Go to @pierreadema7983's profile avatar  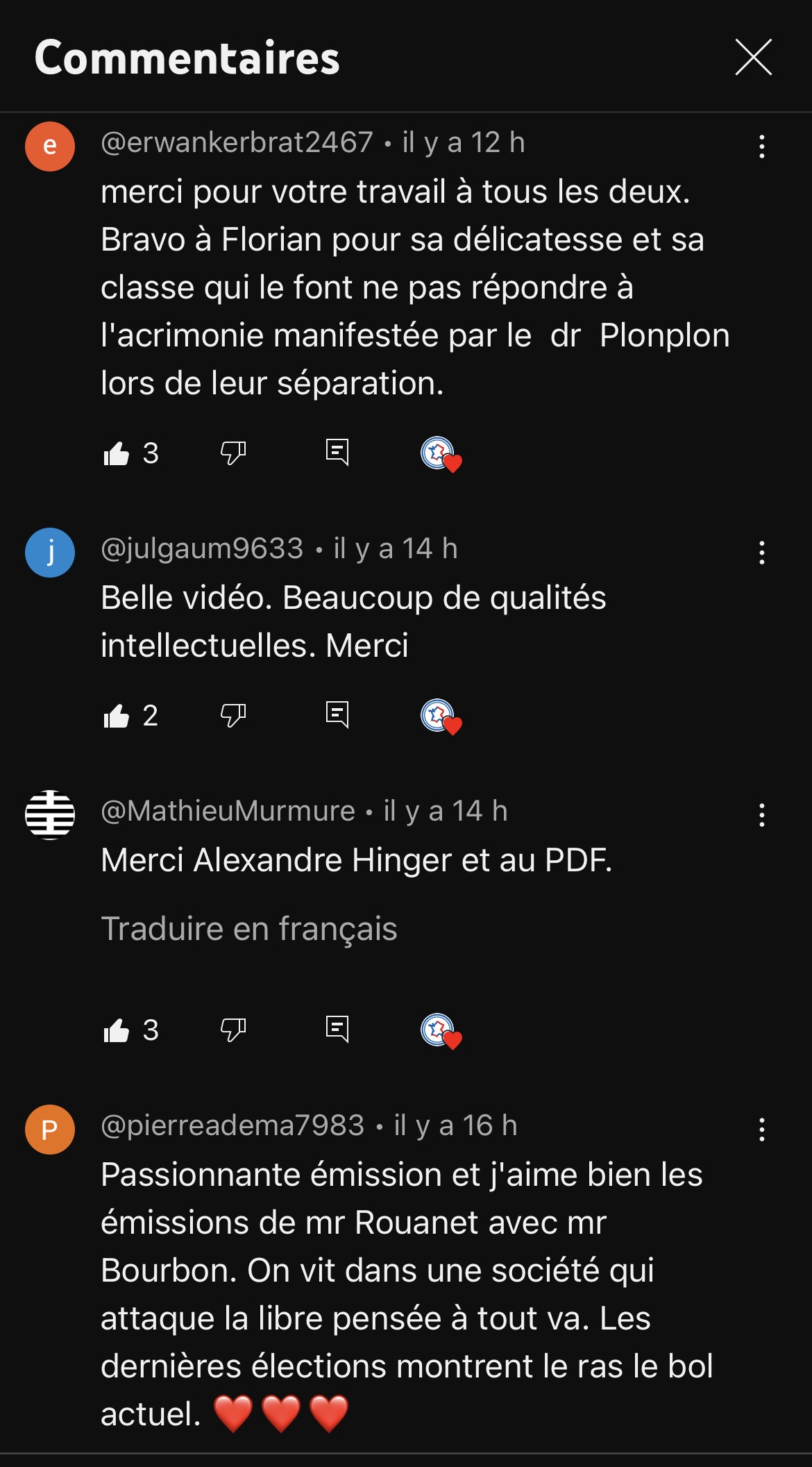click(50, 1130)
